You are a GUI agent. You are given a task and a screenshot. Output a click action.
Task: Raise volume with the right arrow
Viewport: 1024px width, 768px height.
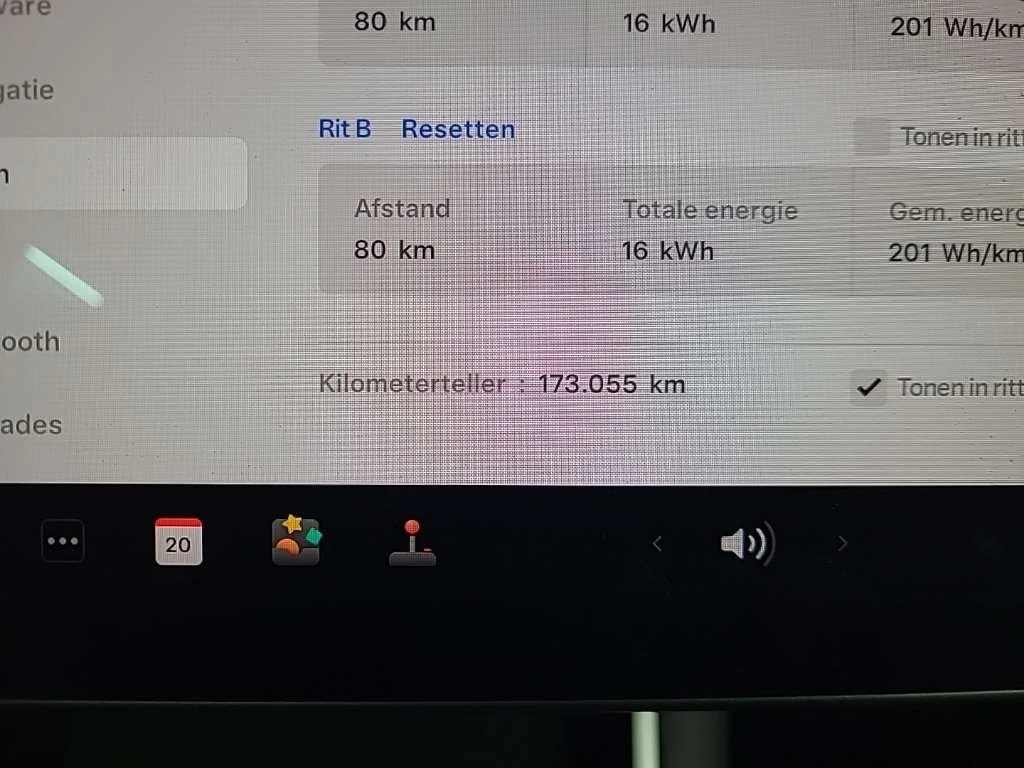click(x=842, y=543)
